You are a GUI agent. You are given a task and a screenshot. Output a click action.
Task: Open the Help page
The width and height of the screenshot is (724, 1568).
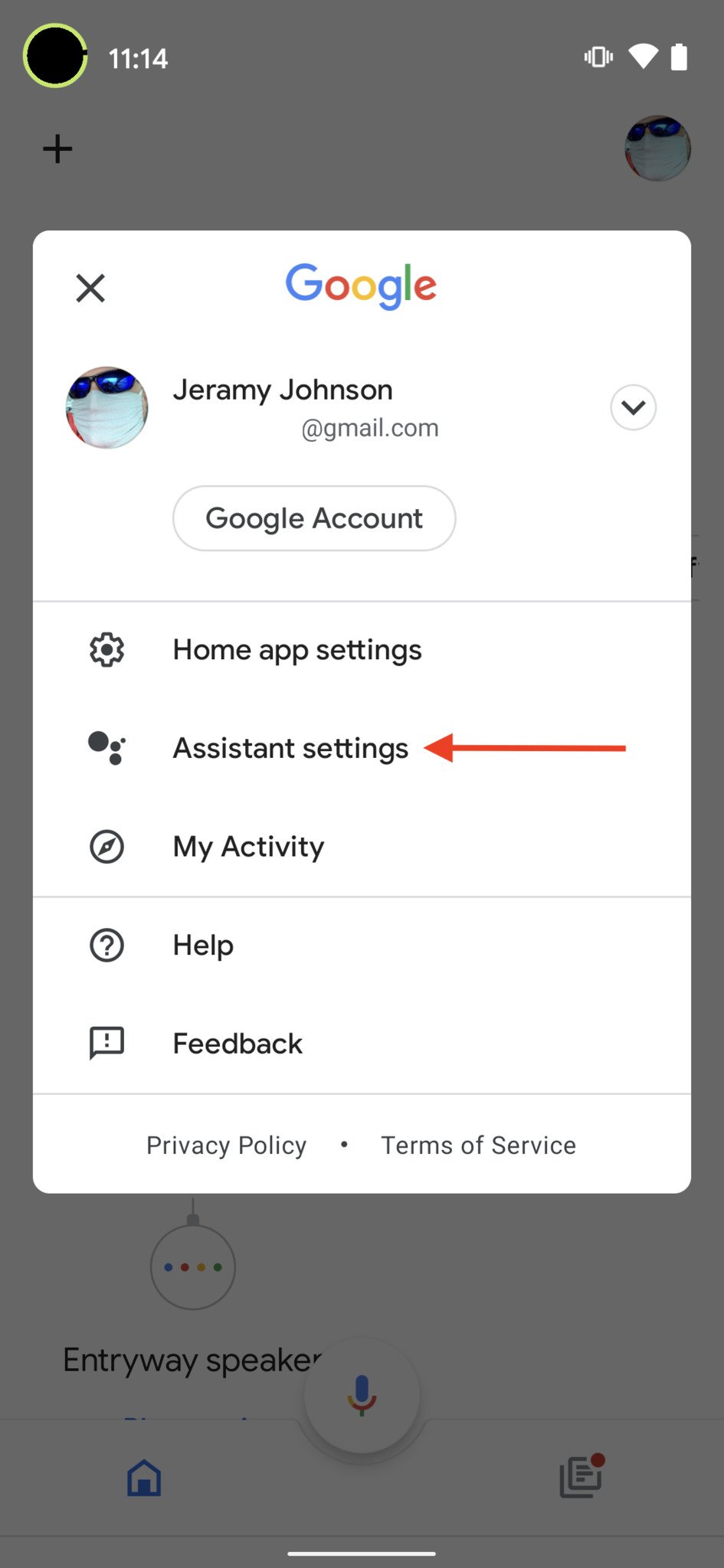click(x=203, y=946)
